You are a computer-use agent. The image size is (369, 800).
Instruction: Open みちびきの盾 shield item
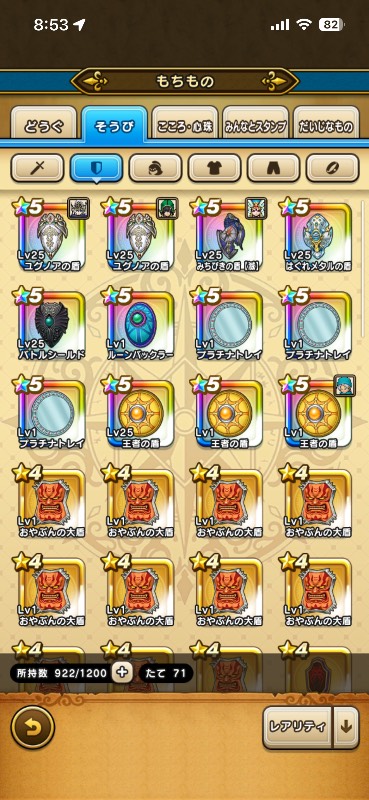[x=229, y=235]
